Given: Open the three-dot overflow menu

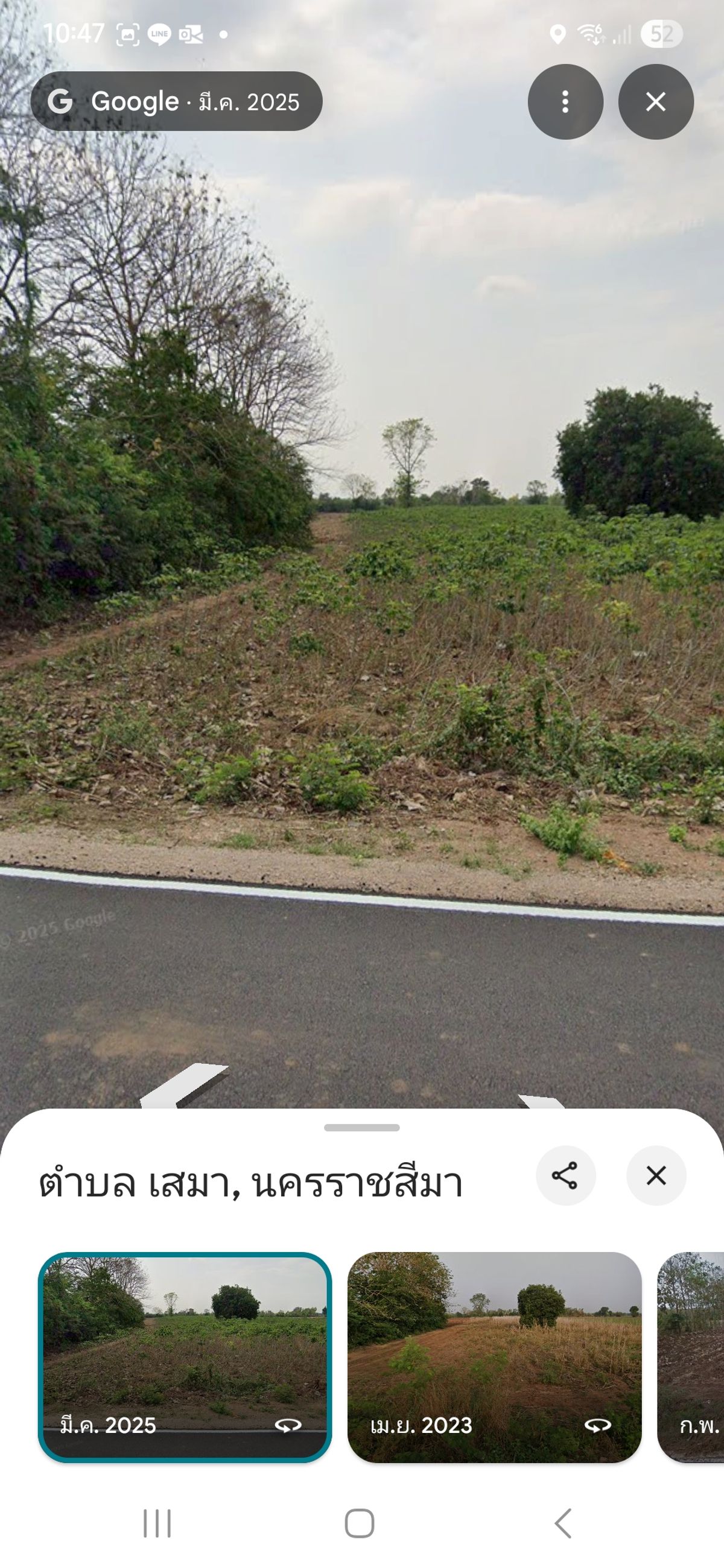Looking at the screenshot, I should [x=565, y=102].
